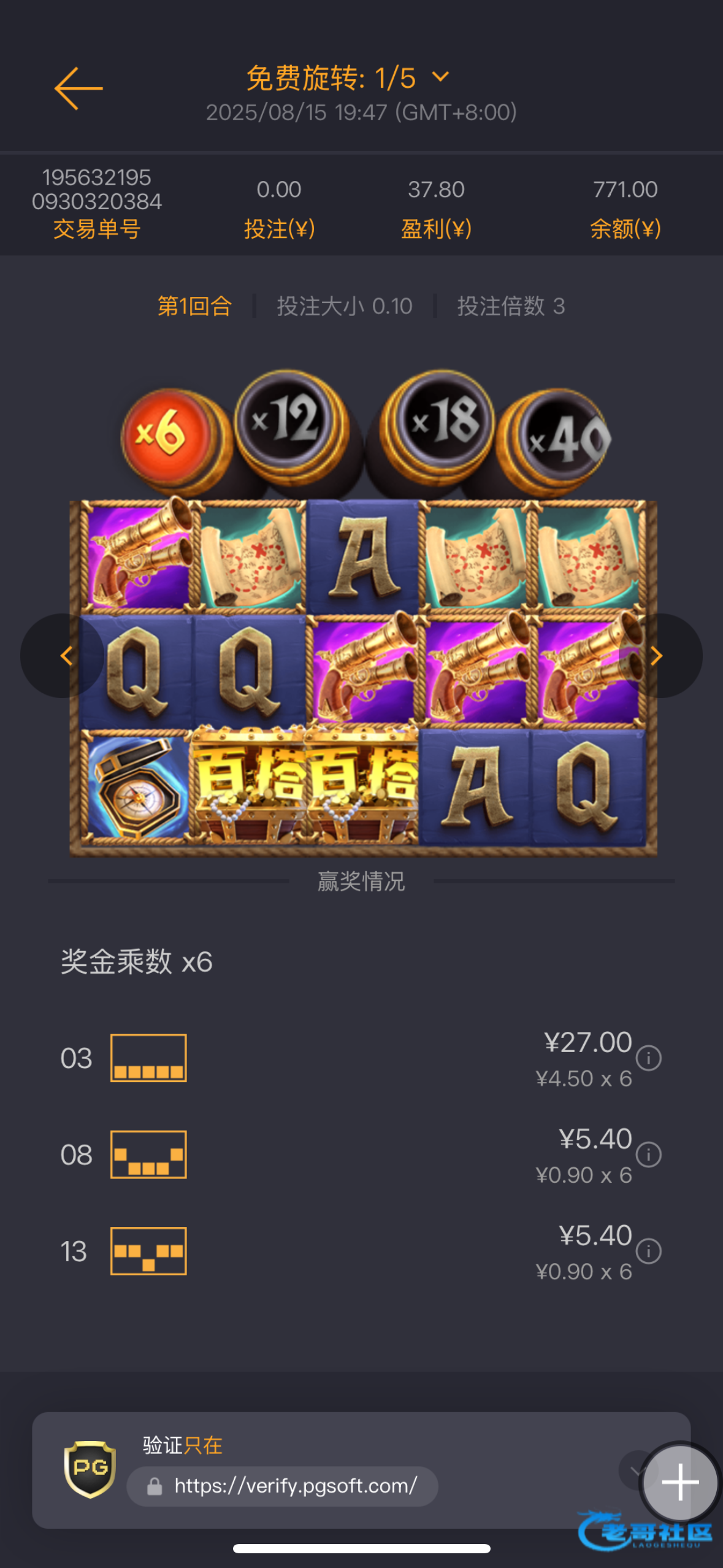Image resolution: width=723 pixels, height=1568 pixels.
Task: Open info for payline 03 win
Action: click(648, 1058)
